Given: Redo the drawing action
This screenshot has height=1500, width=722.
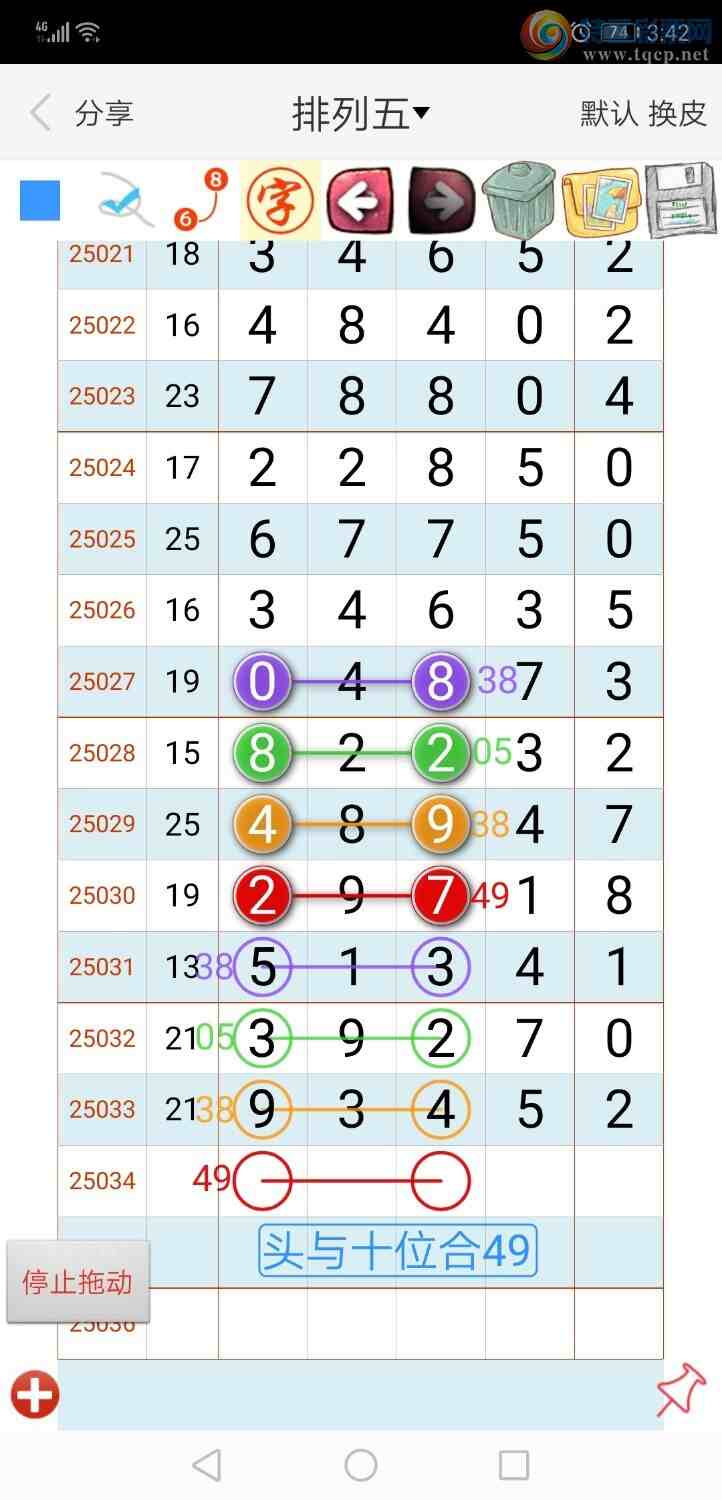Looking at the screenshot, I should (442, 201).
